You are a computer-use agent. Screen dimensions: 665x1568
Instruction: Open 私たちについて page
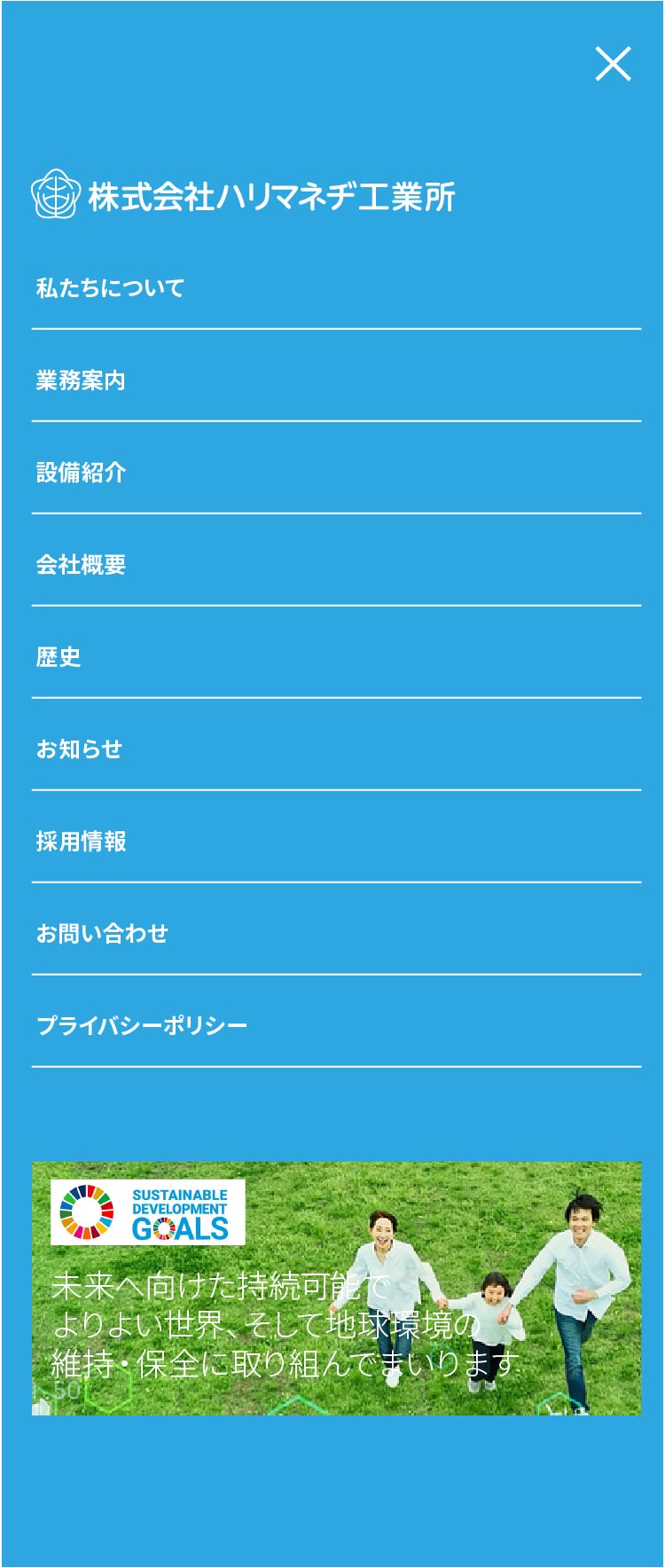(110, 288)
